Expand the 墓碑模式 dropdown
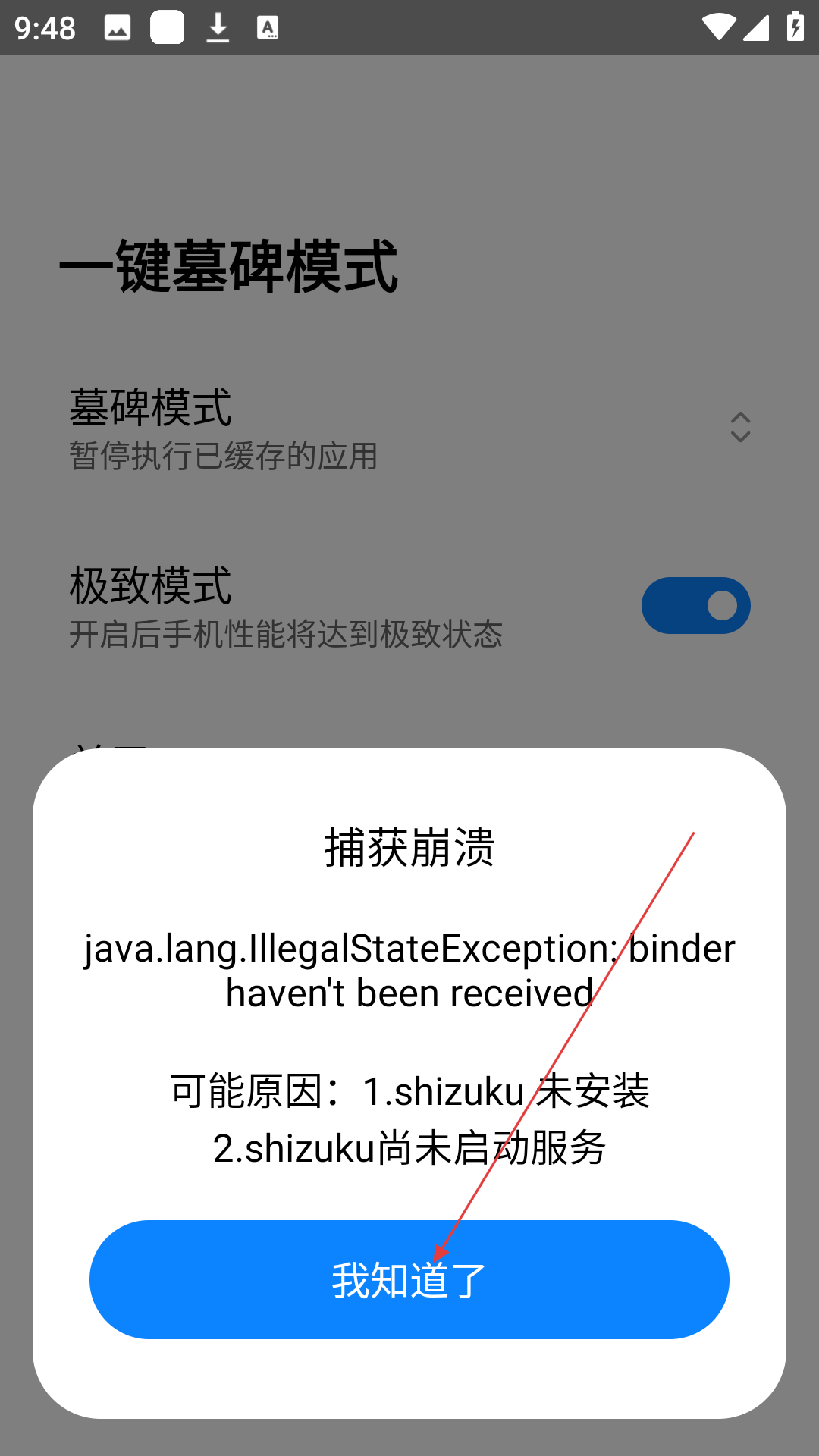Viewport: 819px width, 1456px height. [739, 427]
